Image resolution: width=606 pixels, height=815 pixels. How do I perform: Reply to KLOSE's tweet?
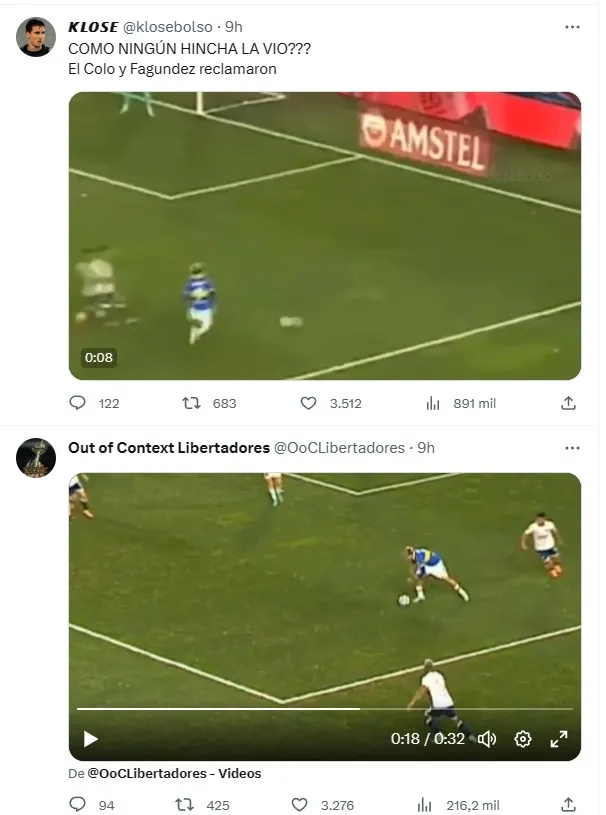[78, 403]
